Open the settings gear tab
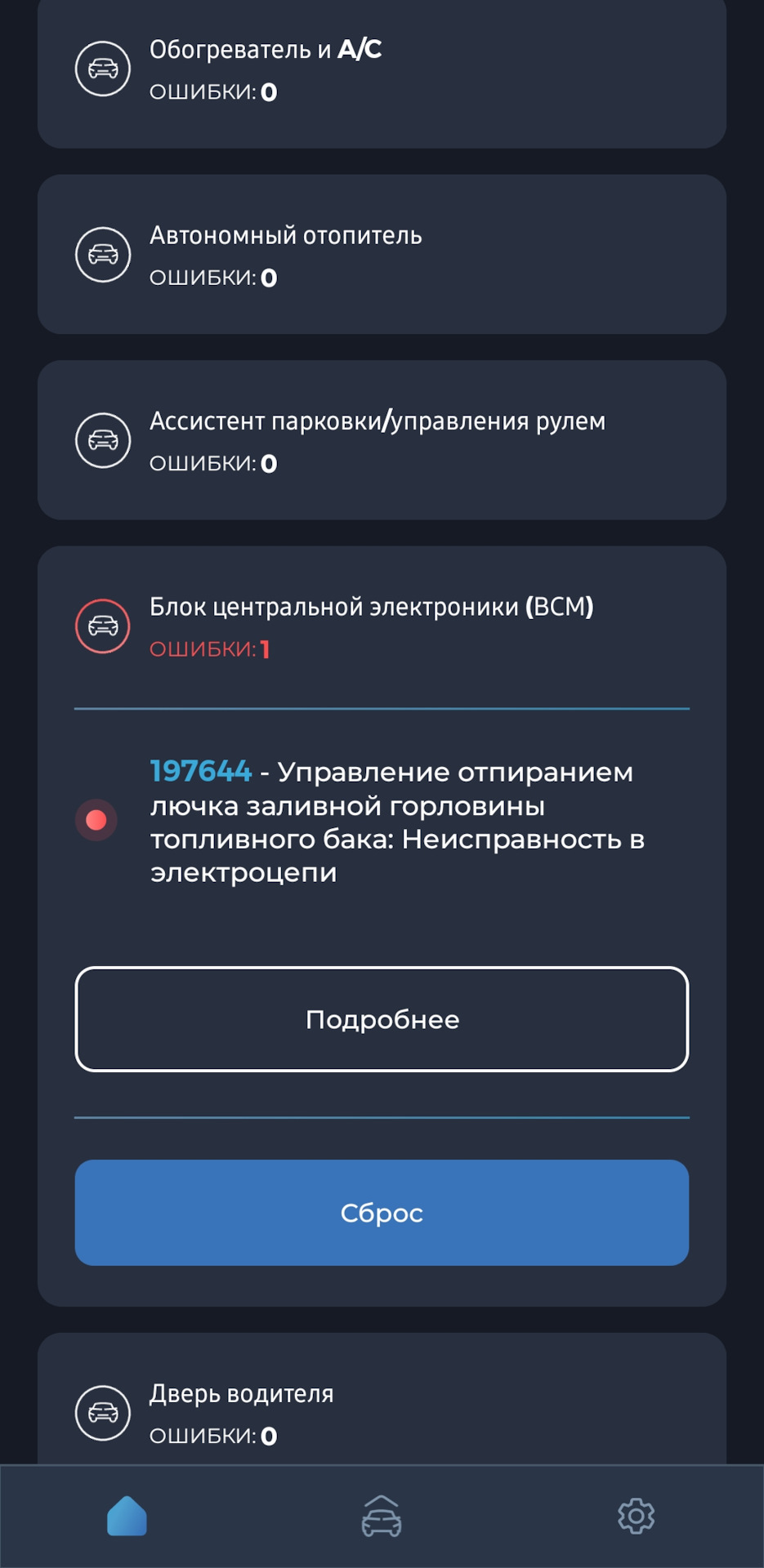Viewport: 764px width, 1568px height. [x=636, y=1517]
